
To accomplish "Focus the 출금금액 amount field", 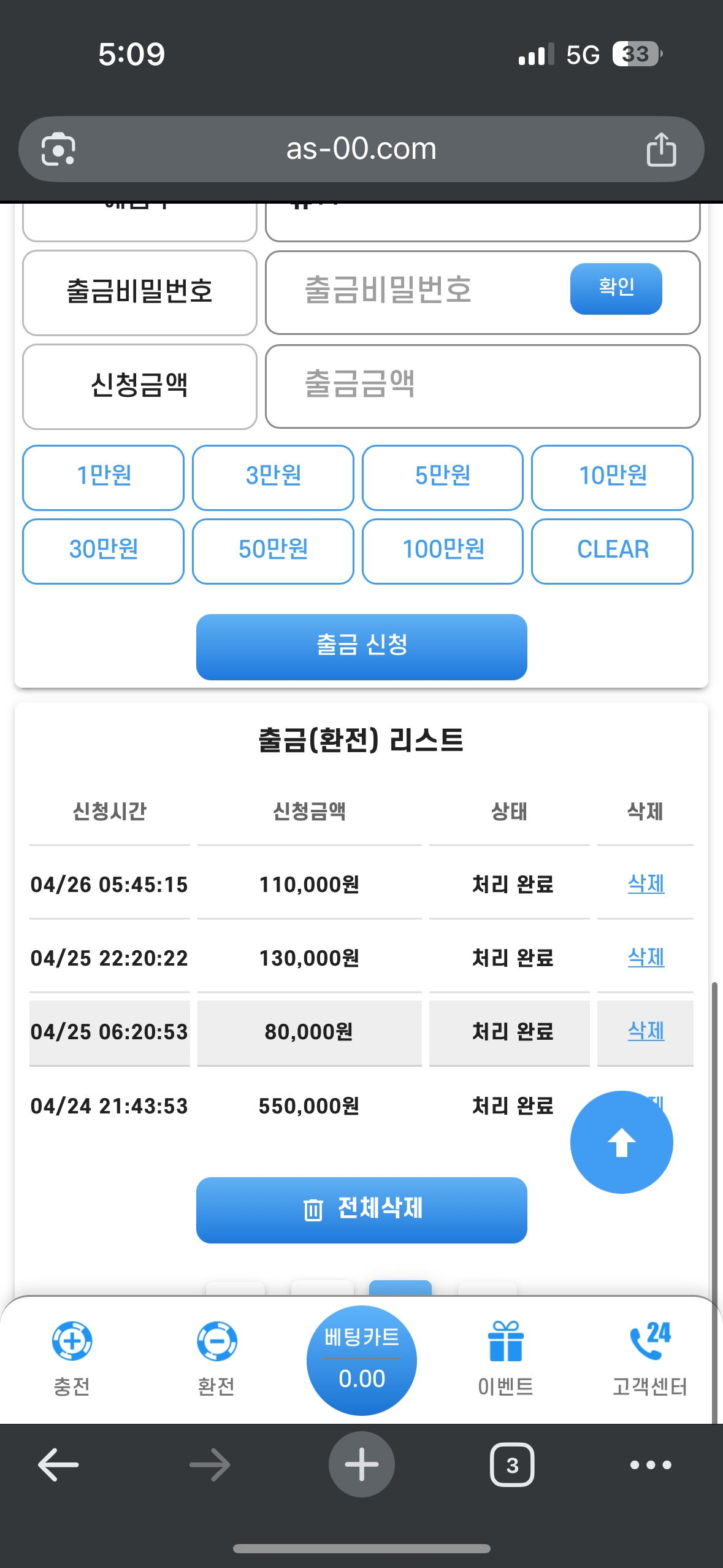I will (483, 386).
